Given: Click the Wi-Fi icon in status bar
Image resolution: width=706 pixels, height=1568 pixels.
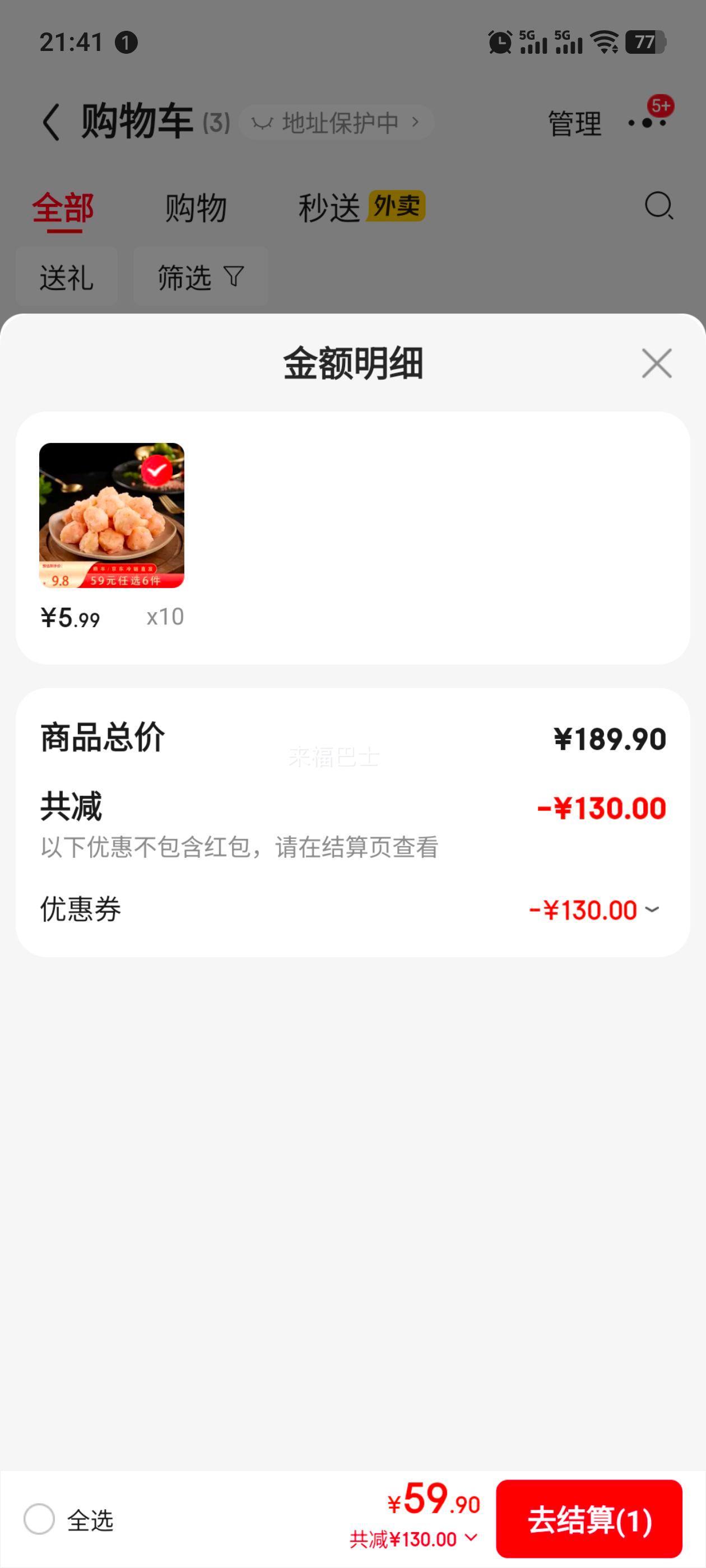Looking at the screenshot, I should pyautogui.click(x=603, y=42).
